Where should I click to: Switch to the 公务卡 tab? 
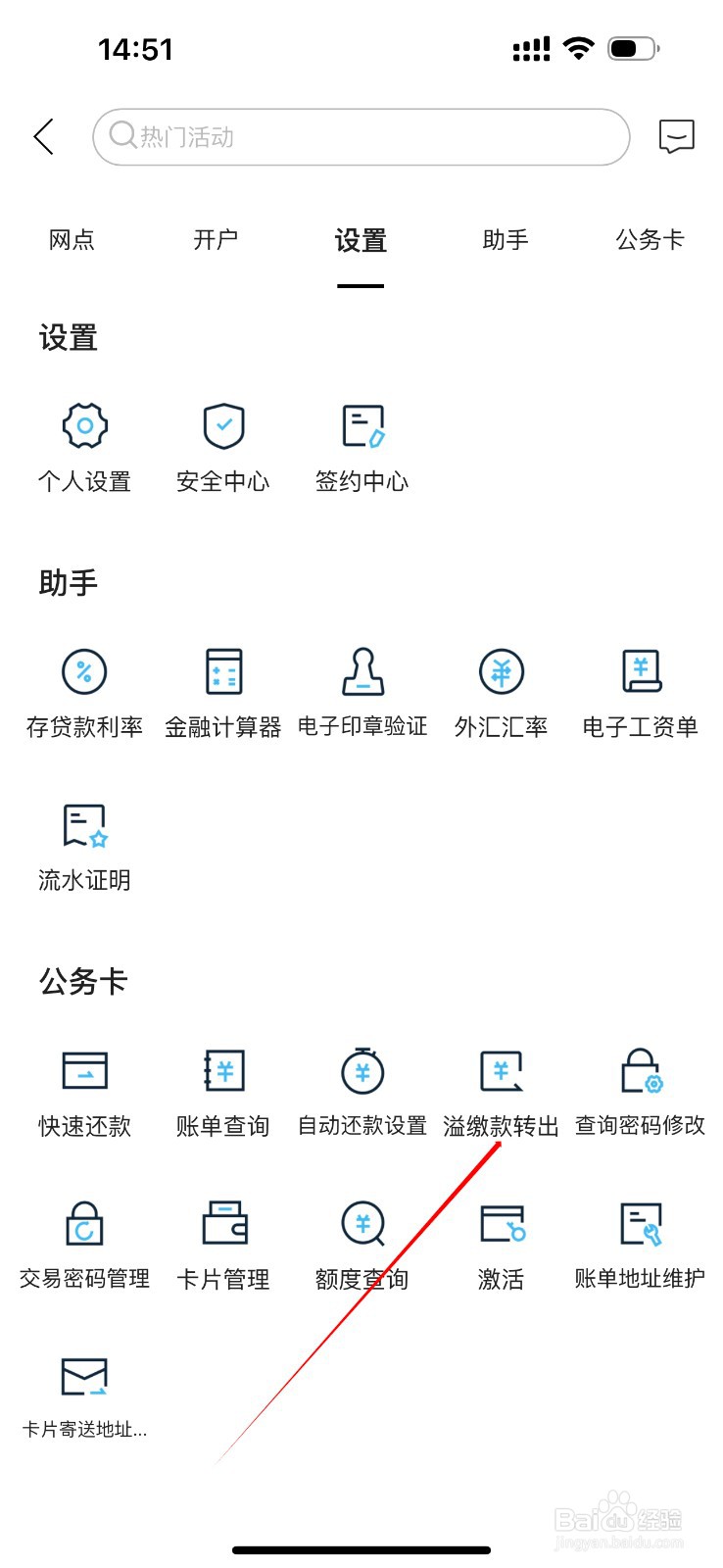[650, 240]
